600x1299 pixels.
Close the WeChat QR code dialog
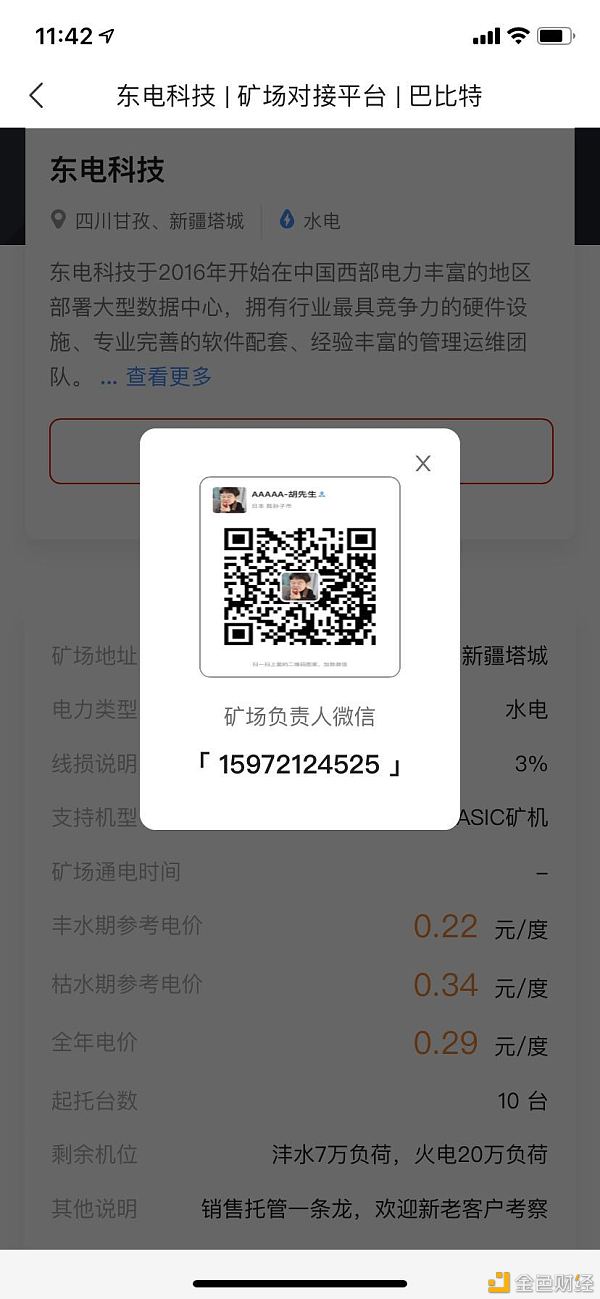[x=423, y=463]
